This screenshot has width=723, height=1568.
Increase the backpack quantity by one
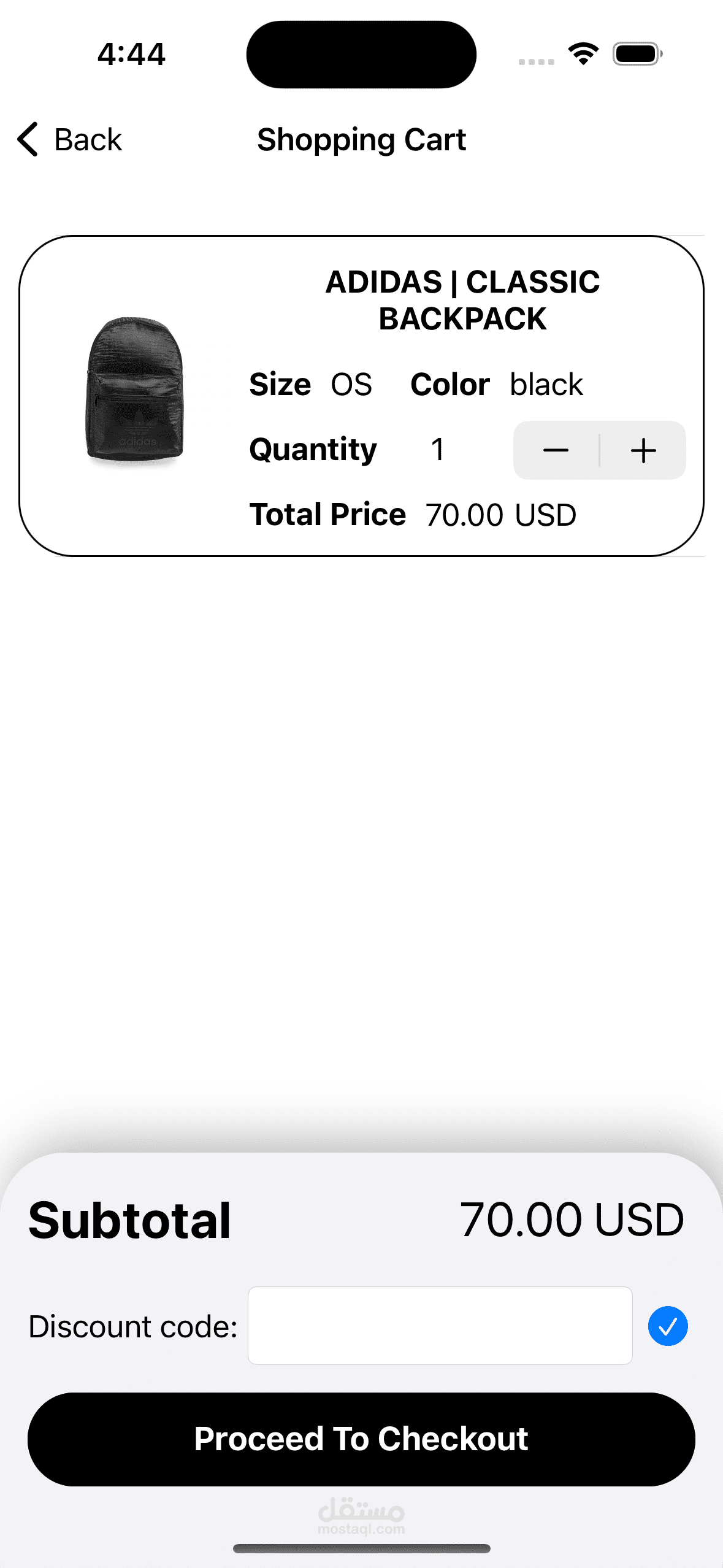(x=643, y=450)
